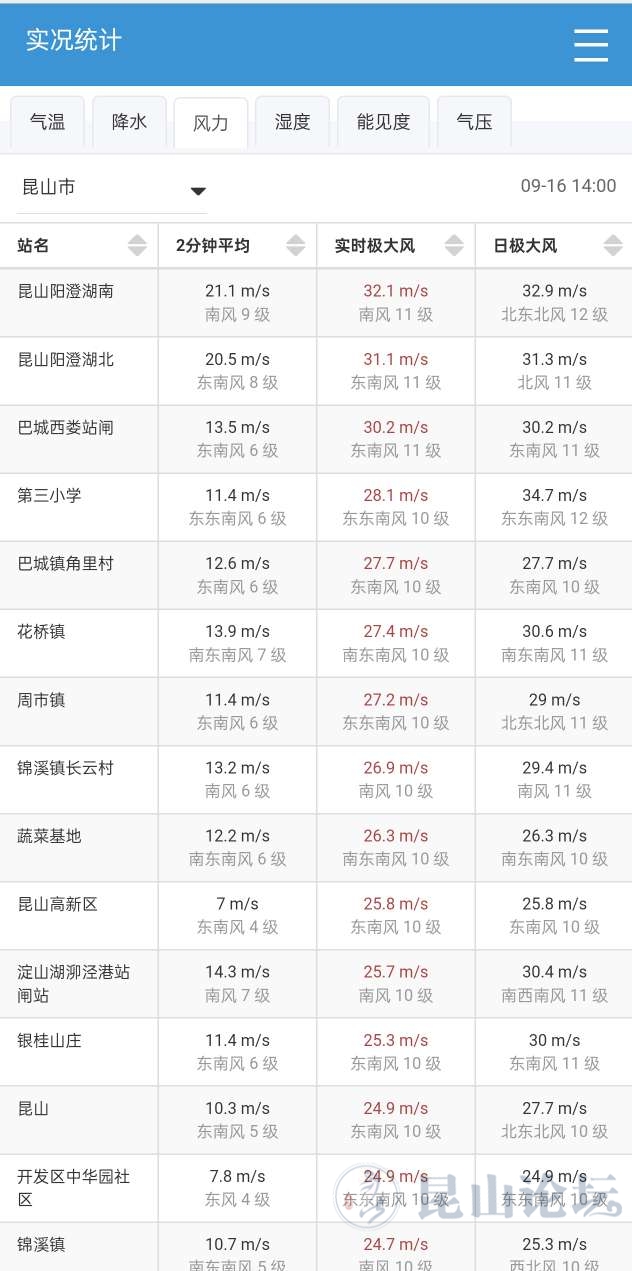The height and width of the screenshot is (1271, 632).
Task: Select the 风力 tab
Action: pos(211,123)
